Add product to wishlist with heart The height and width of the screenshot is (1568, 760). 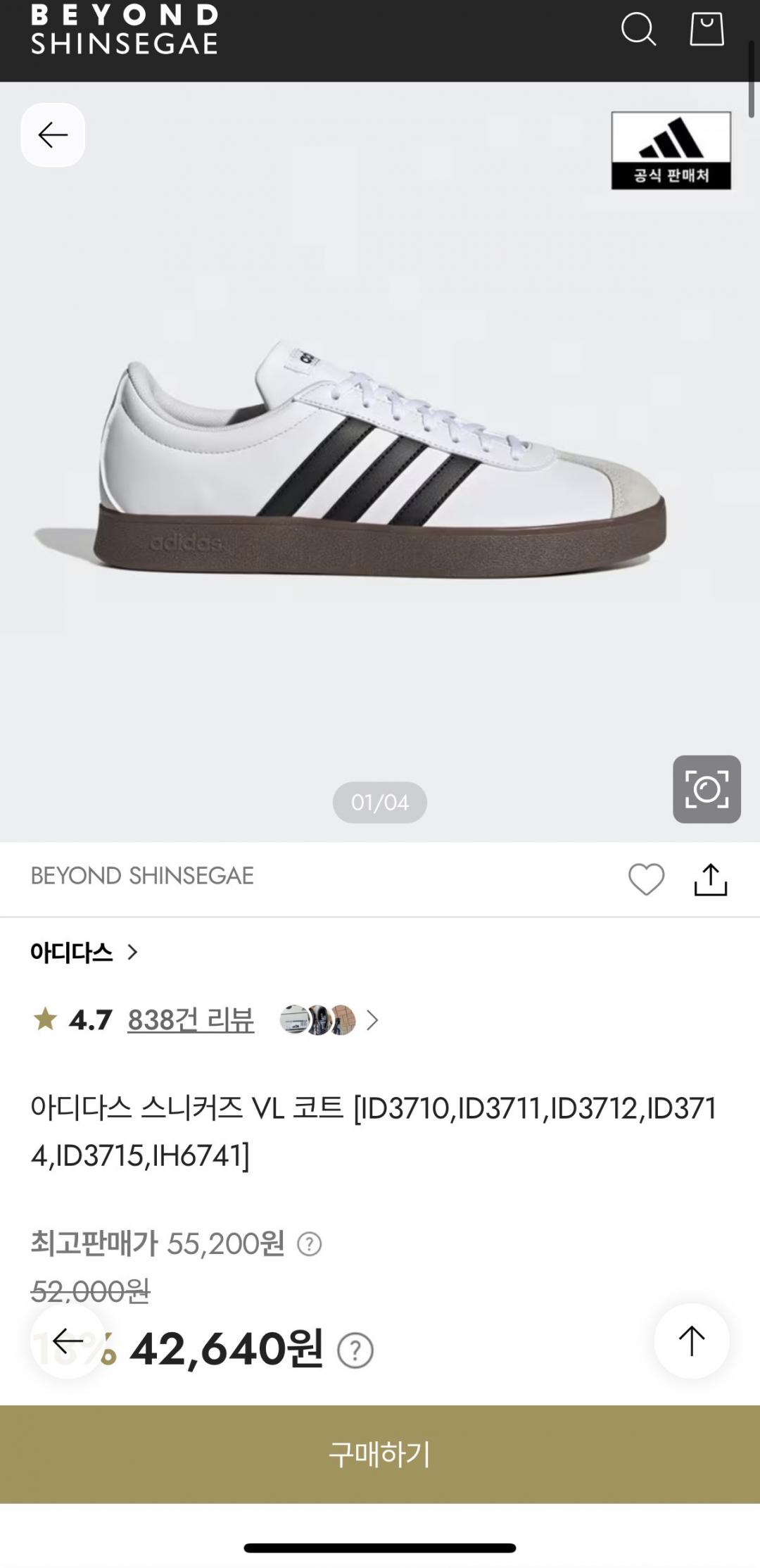tap(646, 879)
